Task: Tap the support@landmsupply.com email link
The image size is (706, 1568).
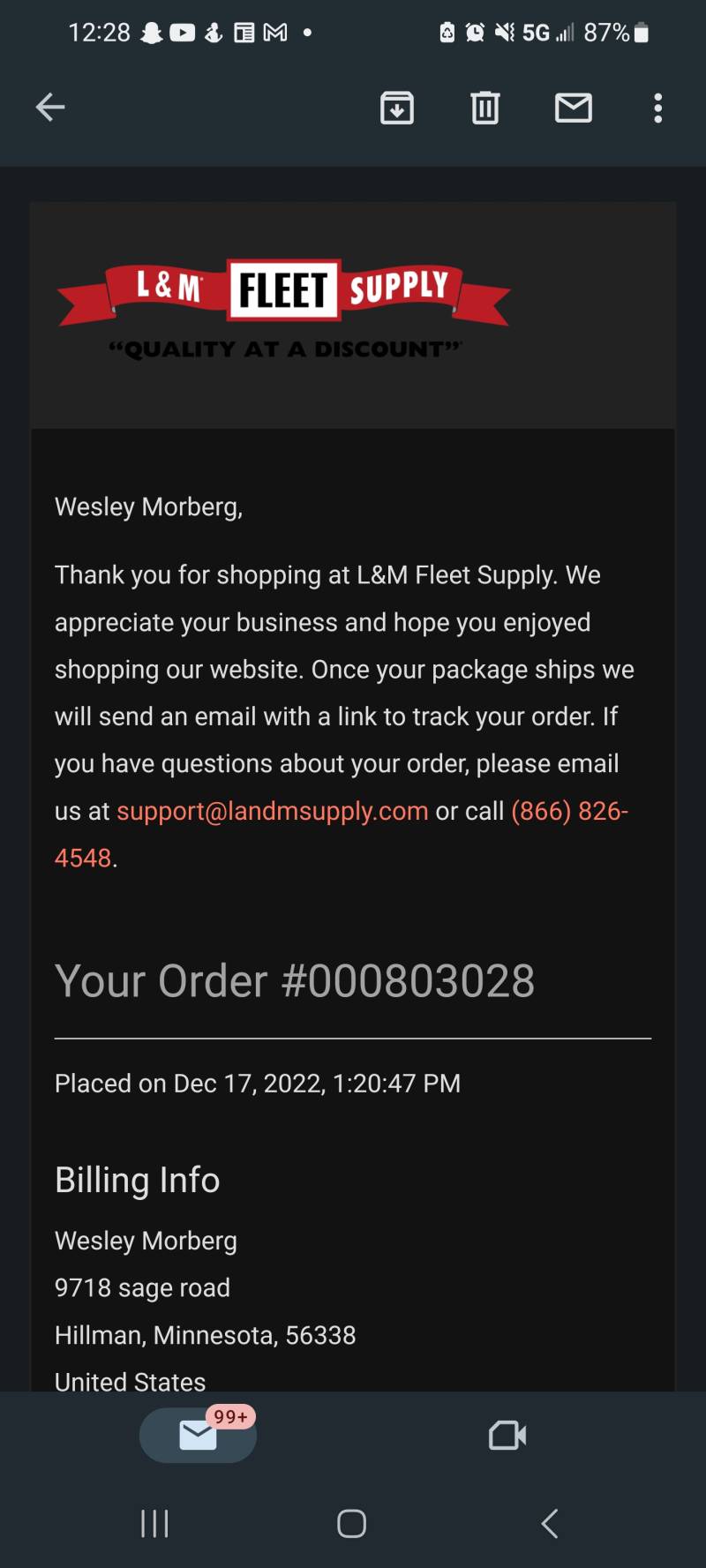Action: (x=273, y=811)
